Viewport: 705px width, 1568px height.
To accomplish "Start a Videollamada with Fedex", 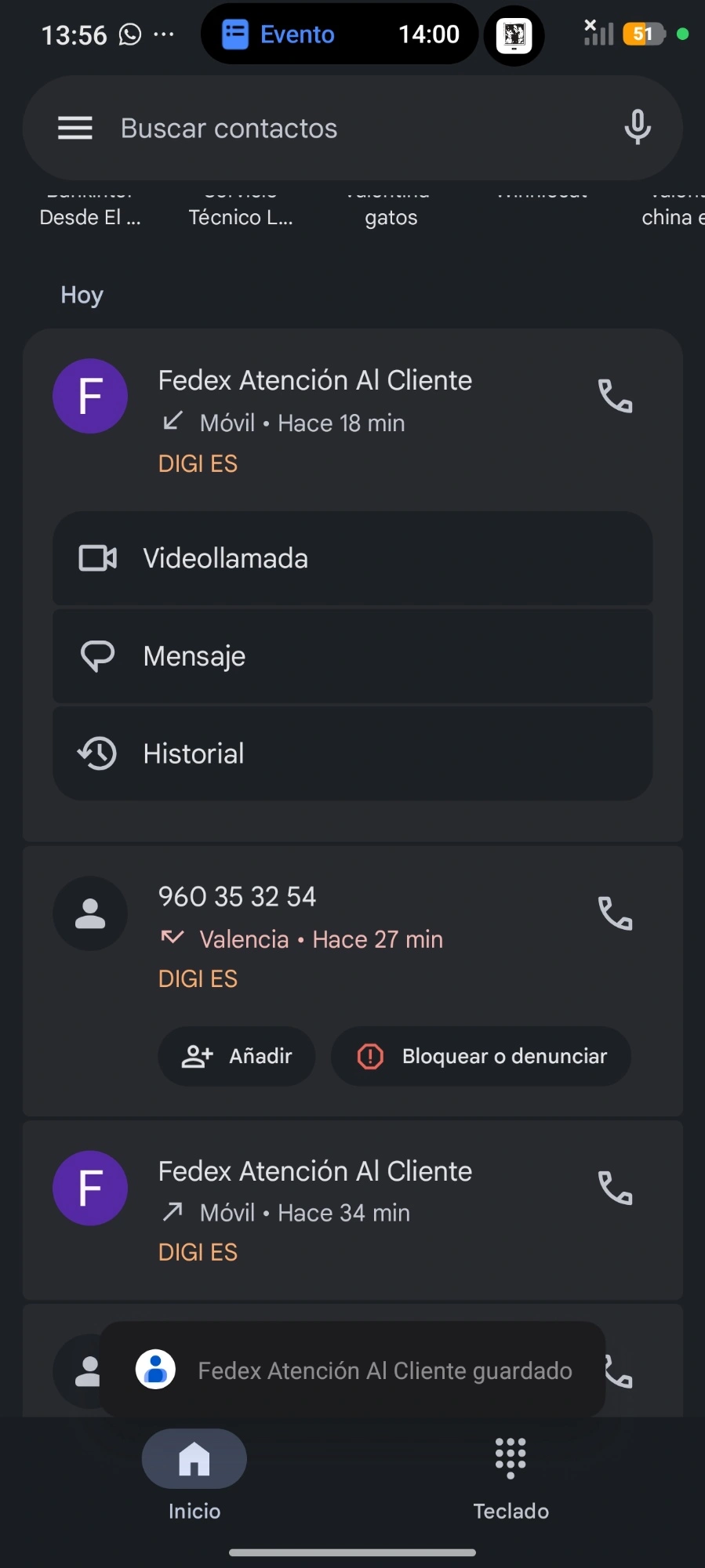I will pyautogui.click(x=352, y=558).
